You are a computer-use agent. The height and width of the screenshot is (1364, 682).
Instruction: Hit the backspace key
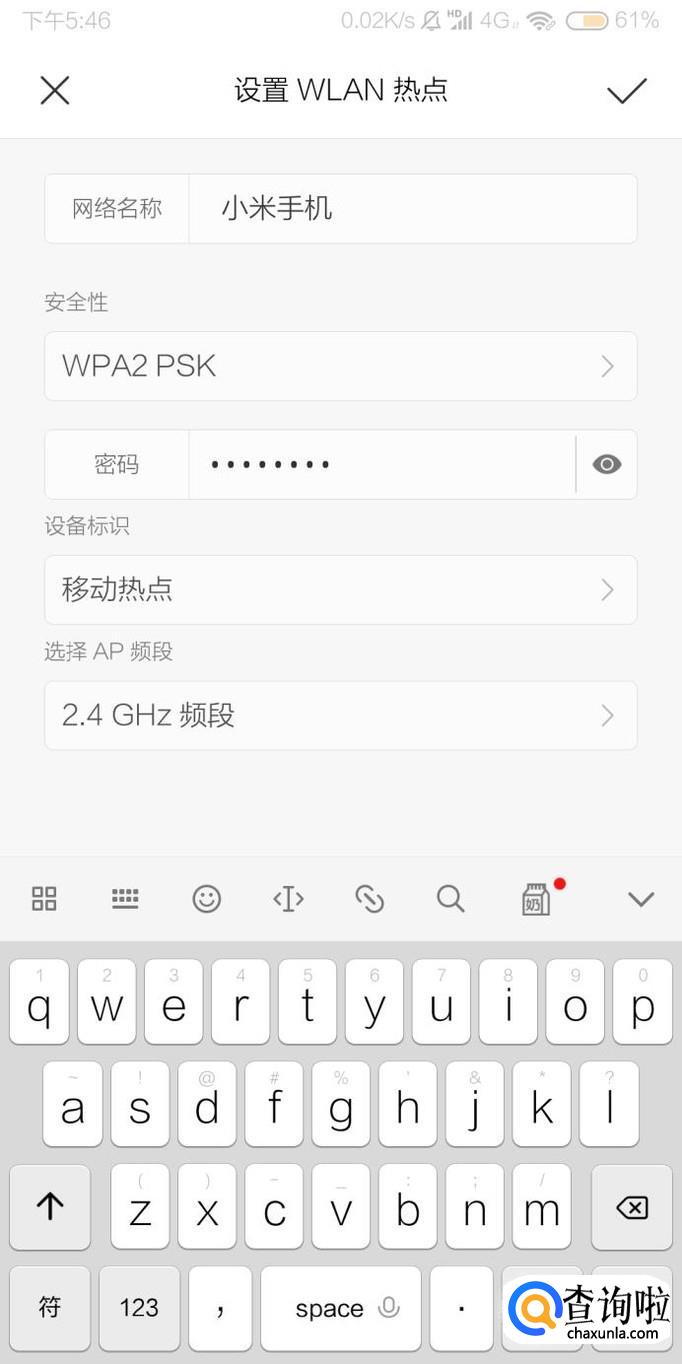pos(632,1207)
